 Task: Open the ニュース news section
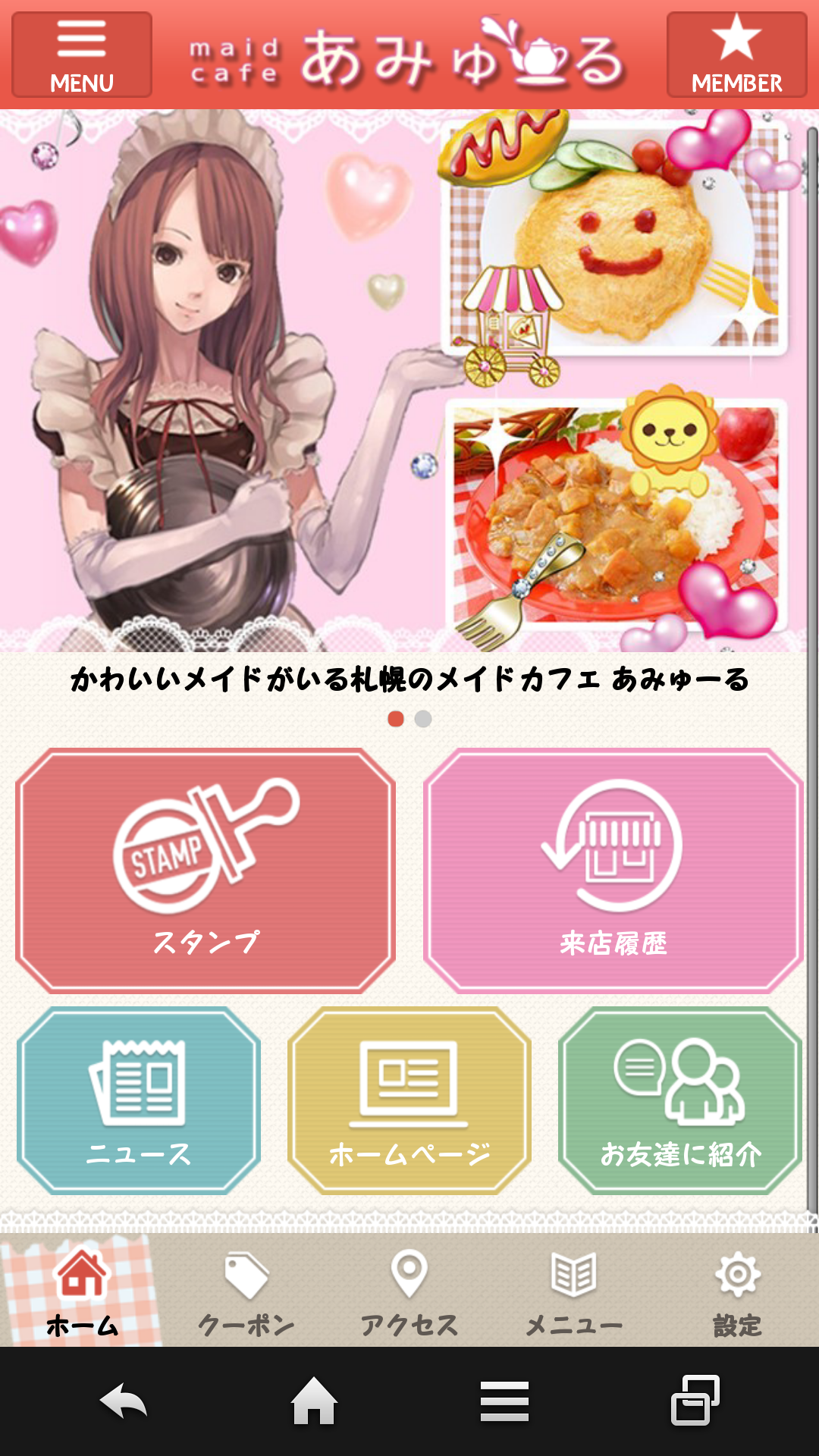click(139, 1100)
